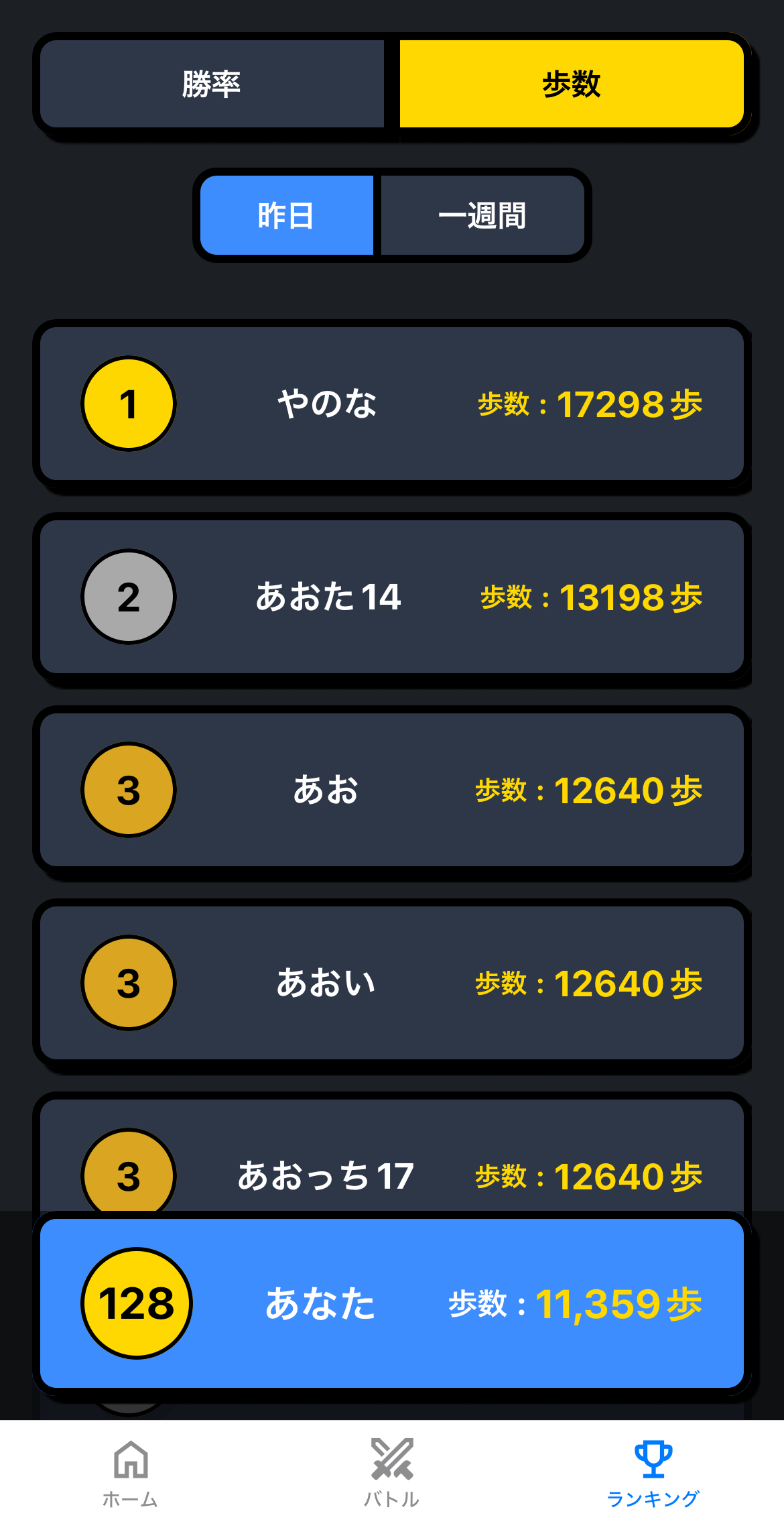Show 昨日 step rankings
This screenshot has width=784, height=1536.
pos(287,215)
